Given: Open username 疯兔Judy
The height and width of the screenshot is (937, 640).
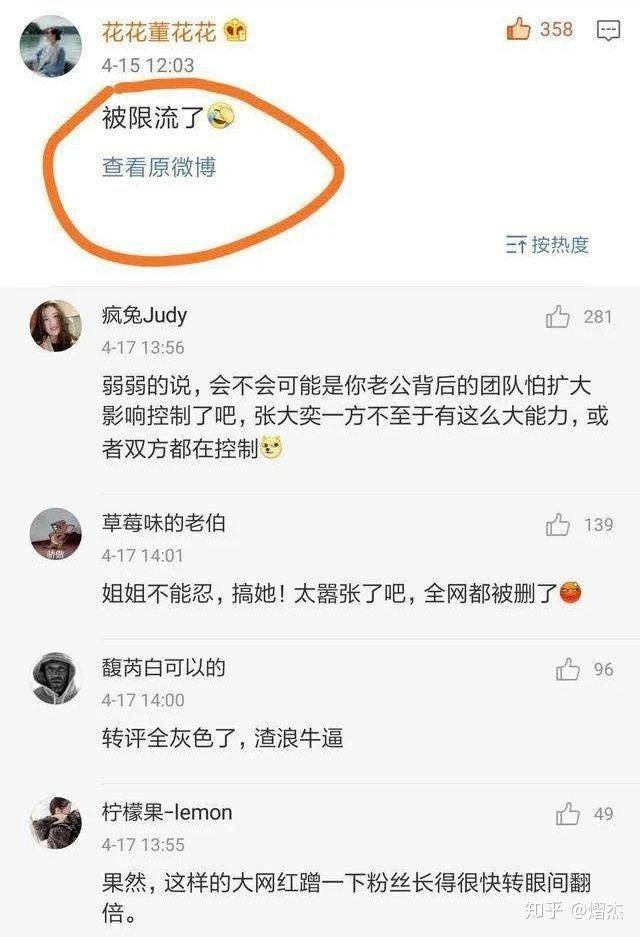Looking at the screenshot, I should pos(144,316).
